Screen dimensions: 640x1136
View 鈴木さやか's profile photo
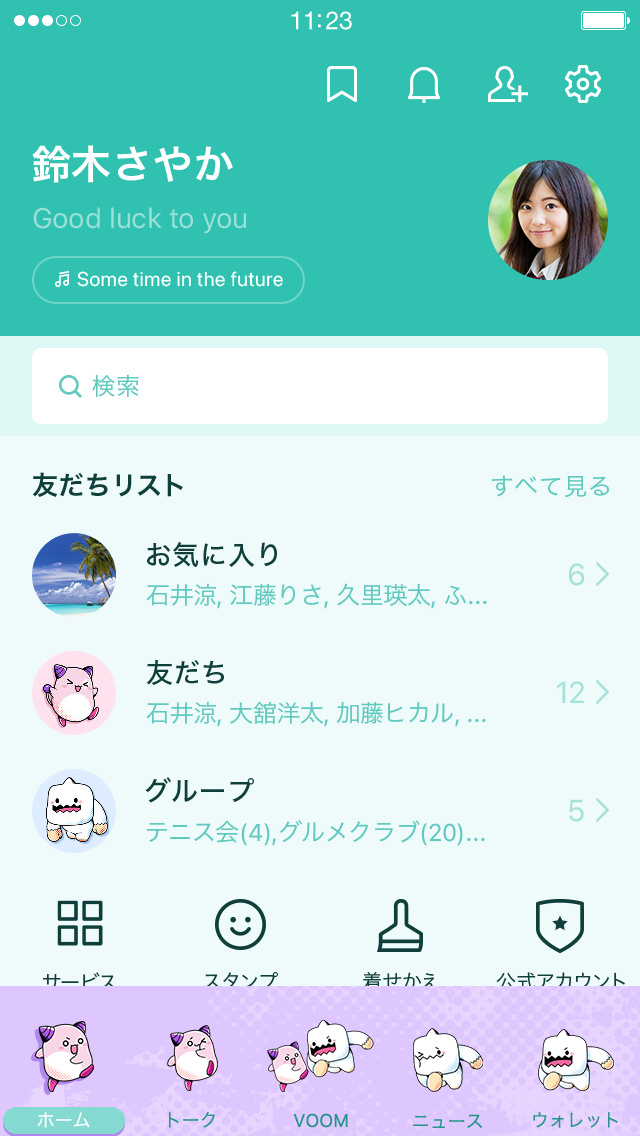(547, 220)
